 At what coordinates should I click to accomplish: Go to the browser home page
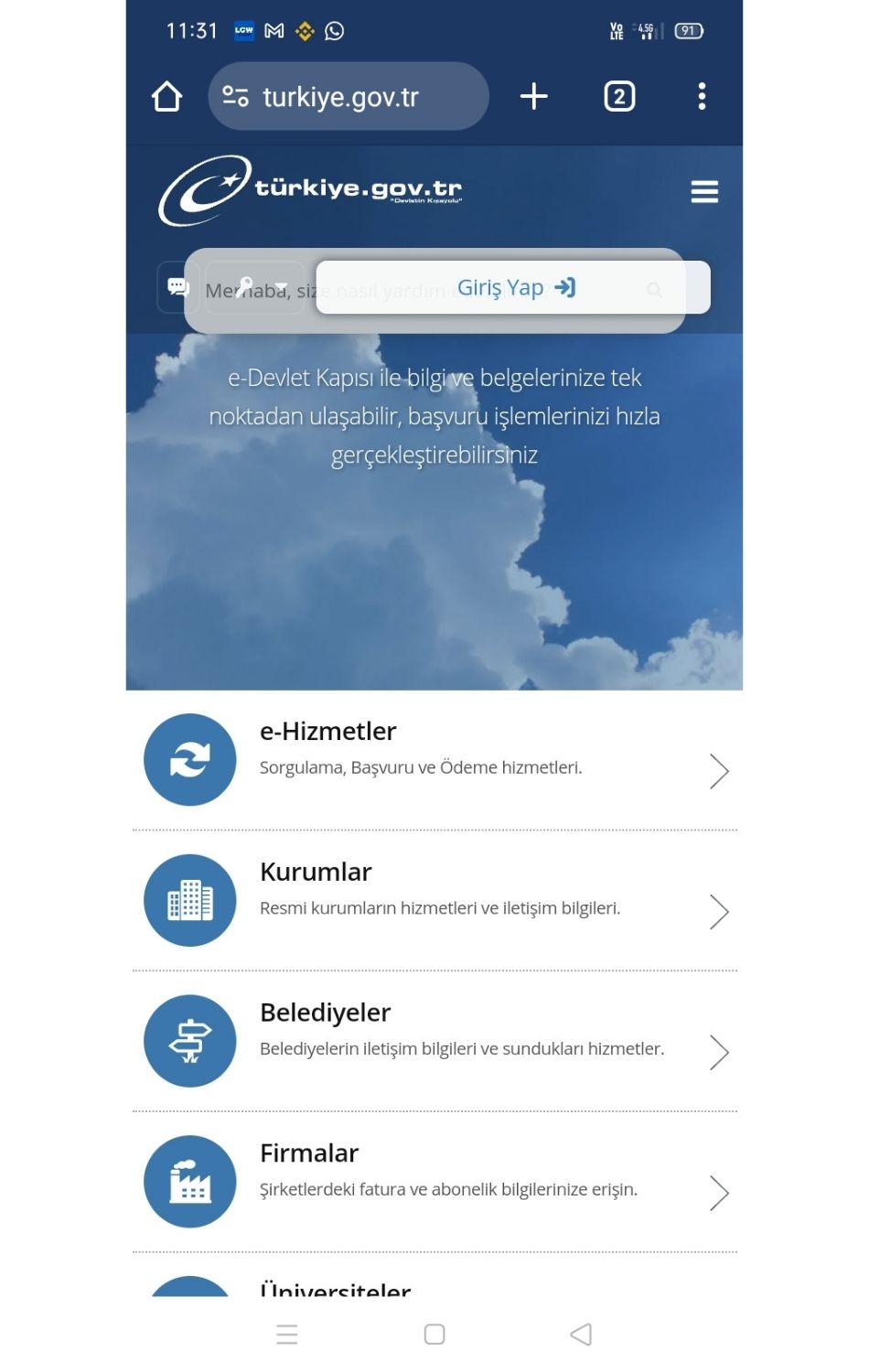pyautogui.click(x=166, y=96)
